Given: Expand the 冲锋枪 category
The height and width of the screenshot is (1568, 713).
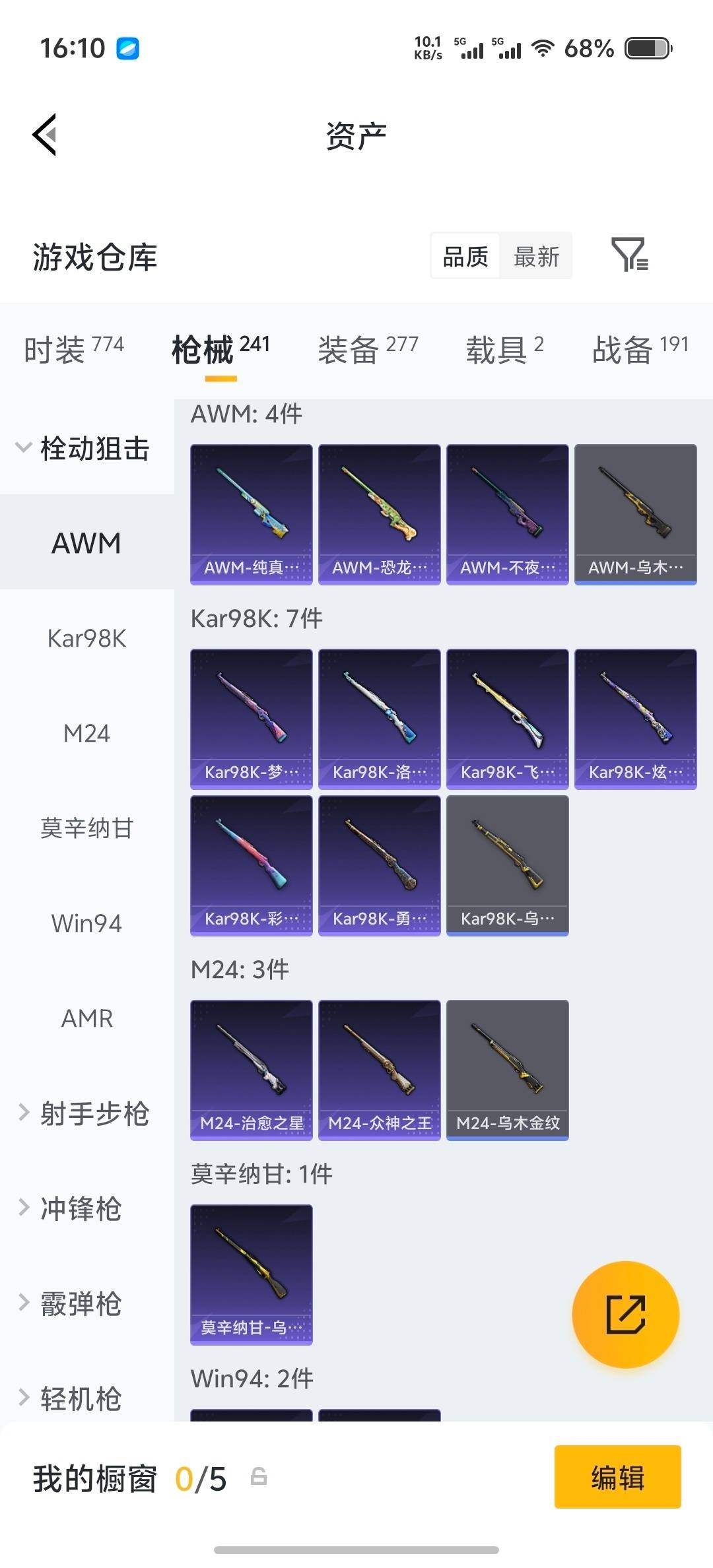Looking at the screenshot, I should click(x=81, y=1208).
